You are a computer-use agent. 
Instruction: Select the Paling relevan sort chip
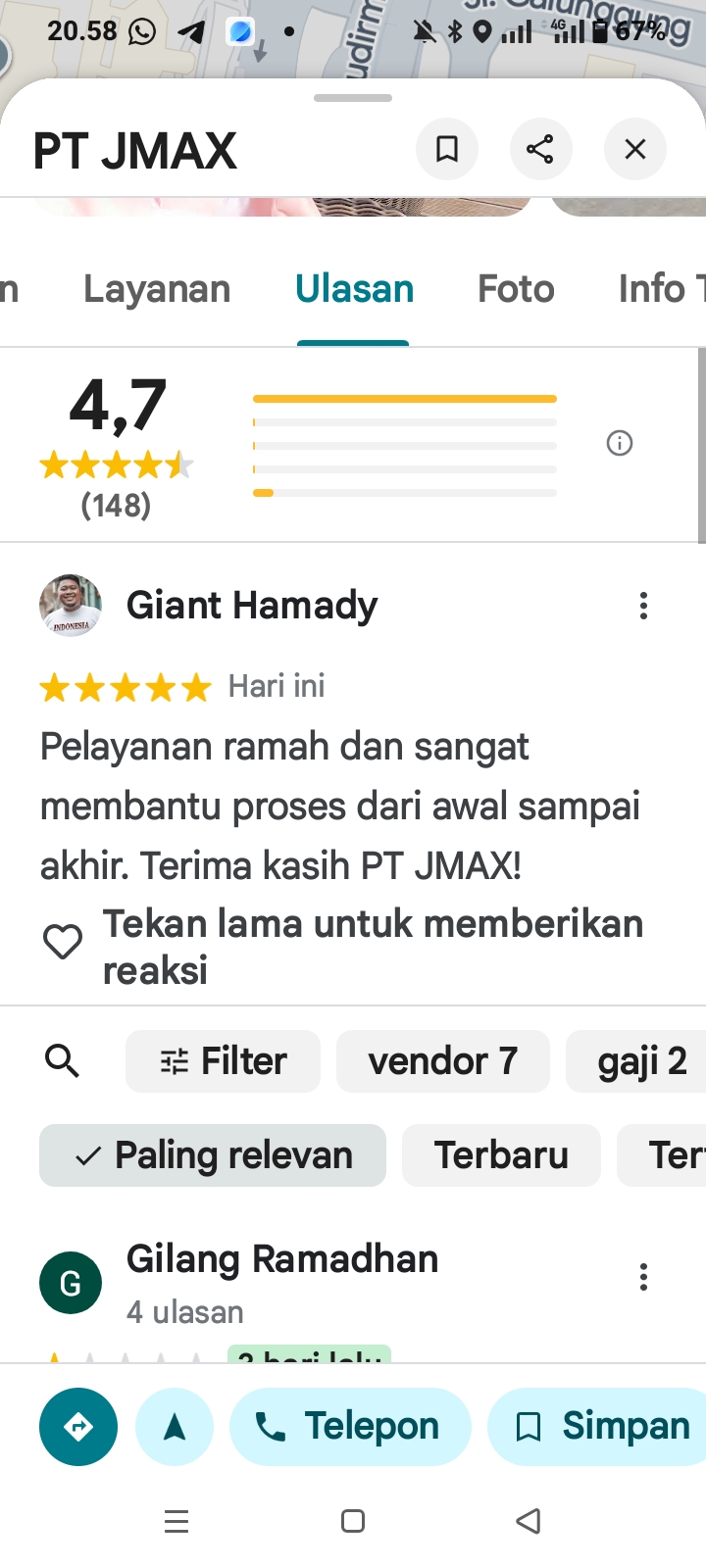[213, 1154]
